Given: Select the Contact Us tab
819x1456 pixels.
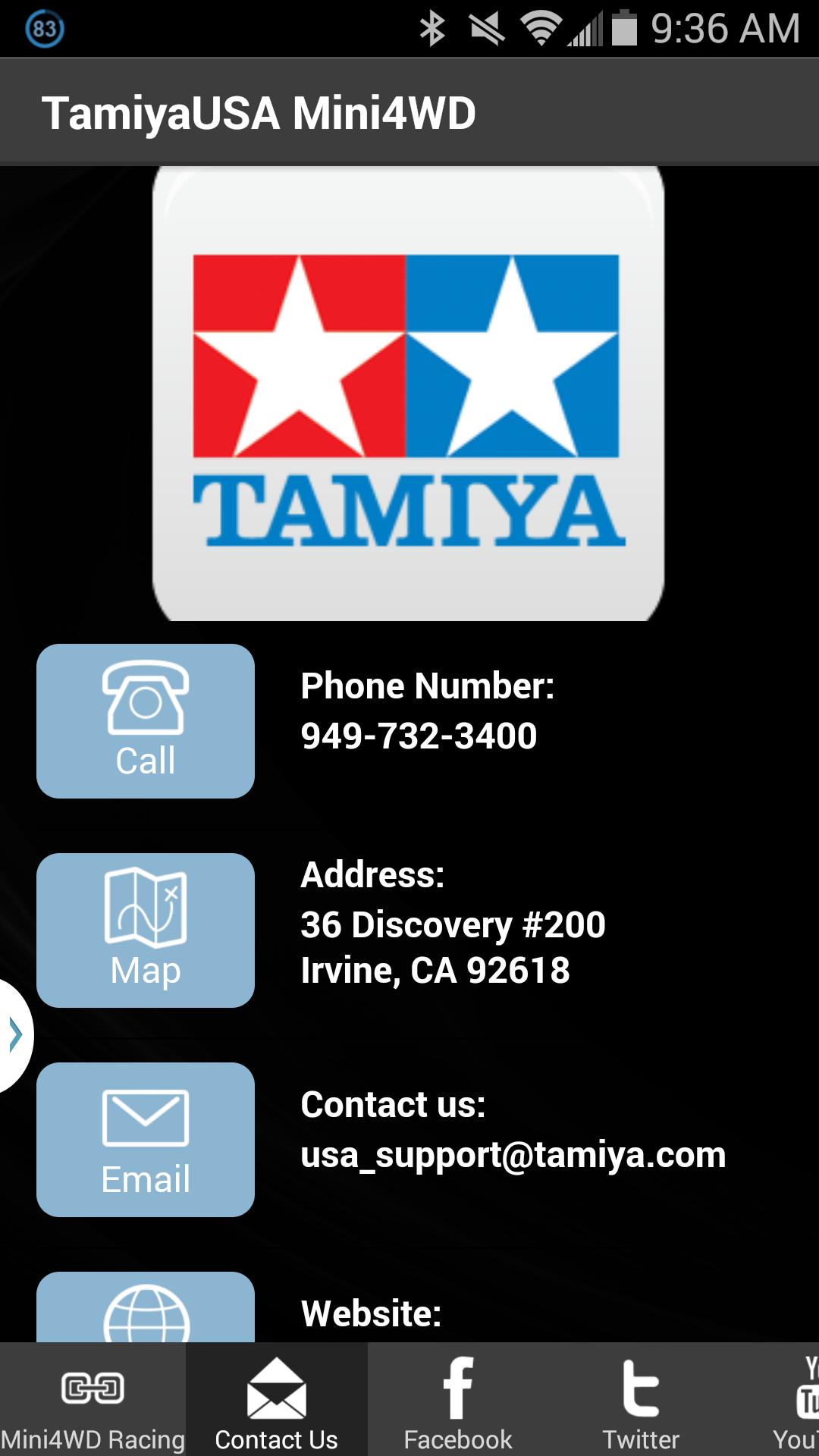Looking at the screenshot, I should coord(276,1400).
